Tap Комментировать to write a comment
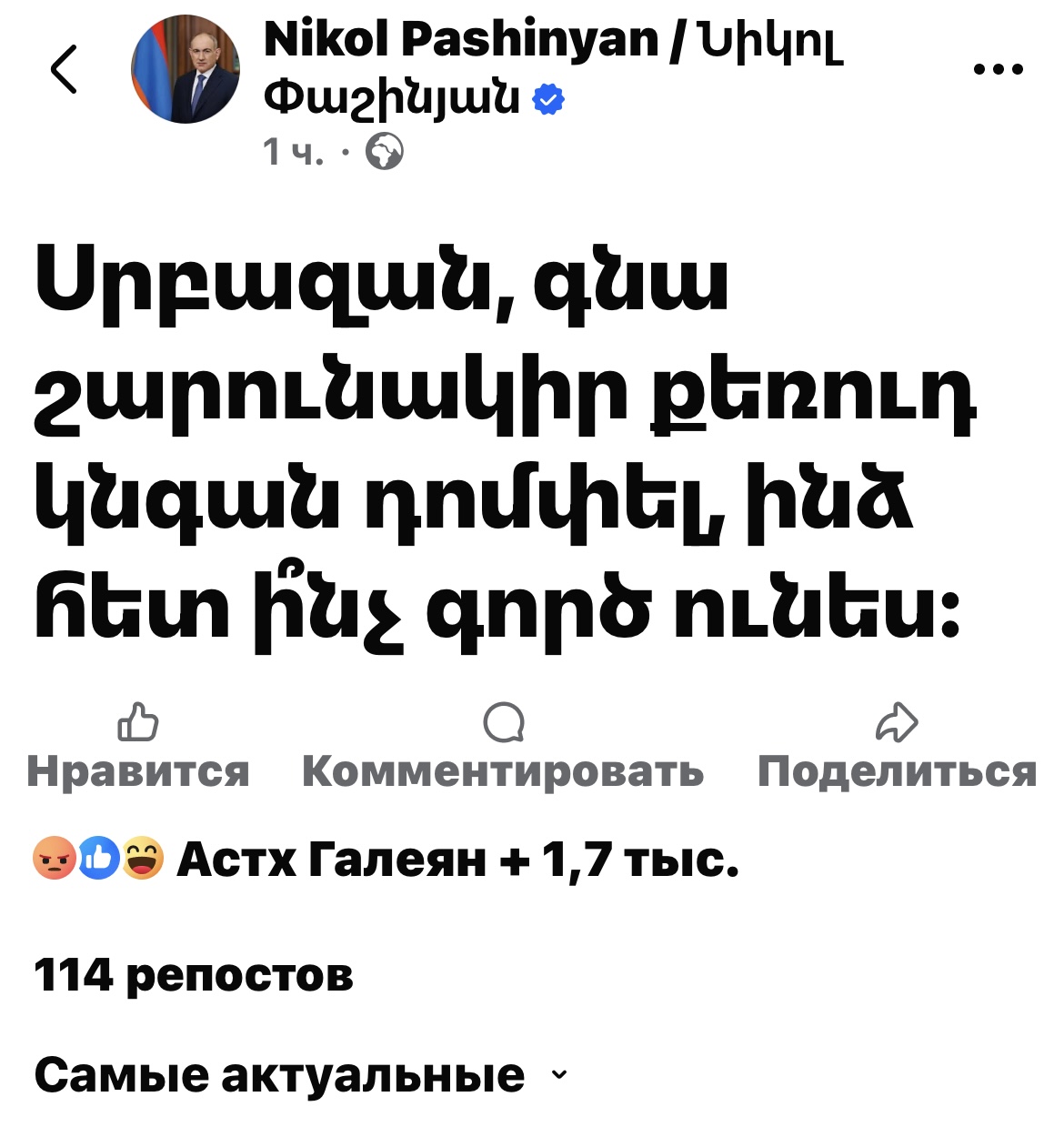 point(503,748)
